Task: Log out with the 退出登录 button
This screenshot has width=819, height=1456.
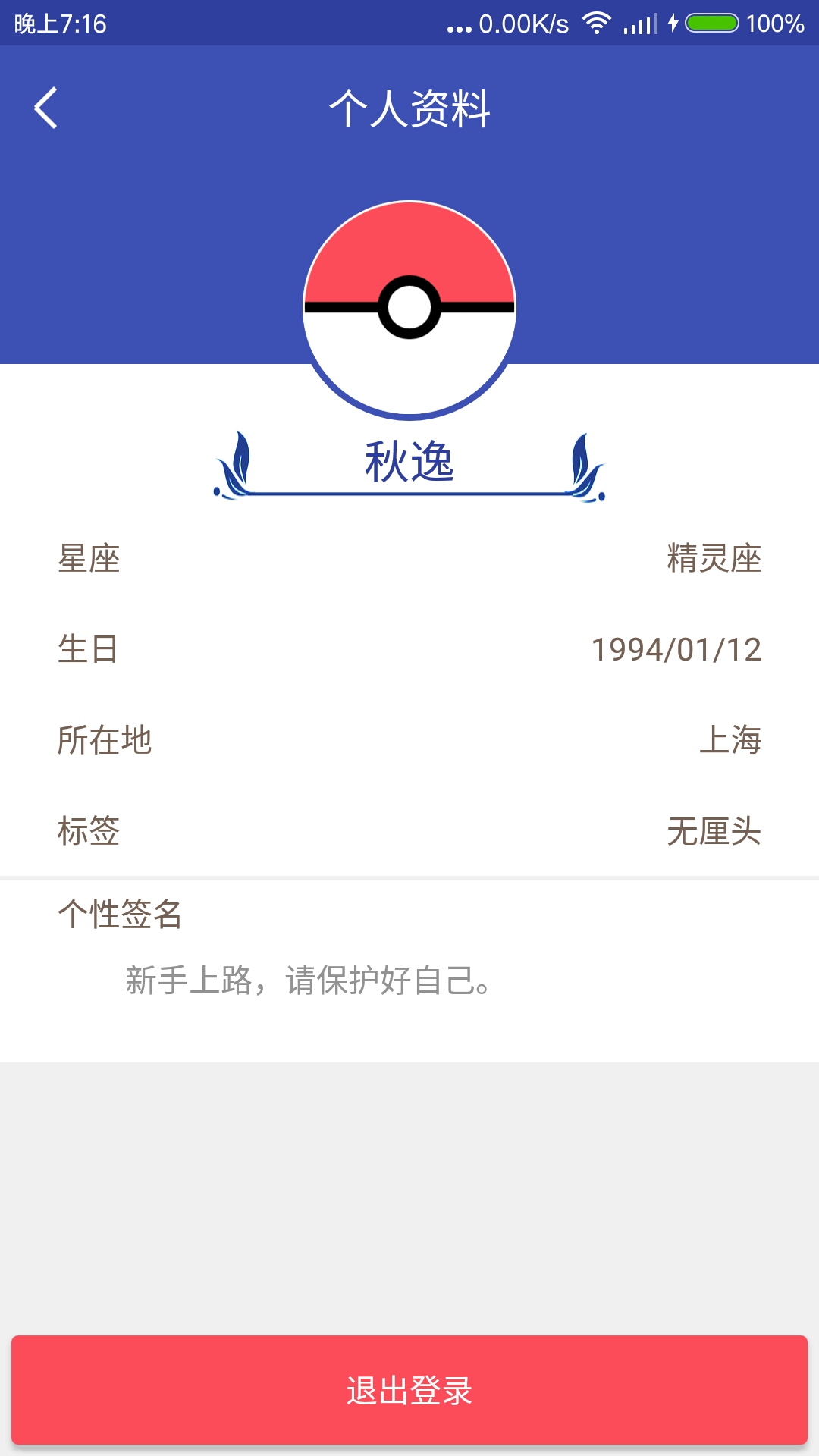Action: (x=409, y=1390)
